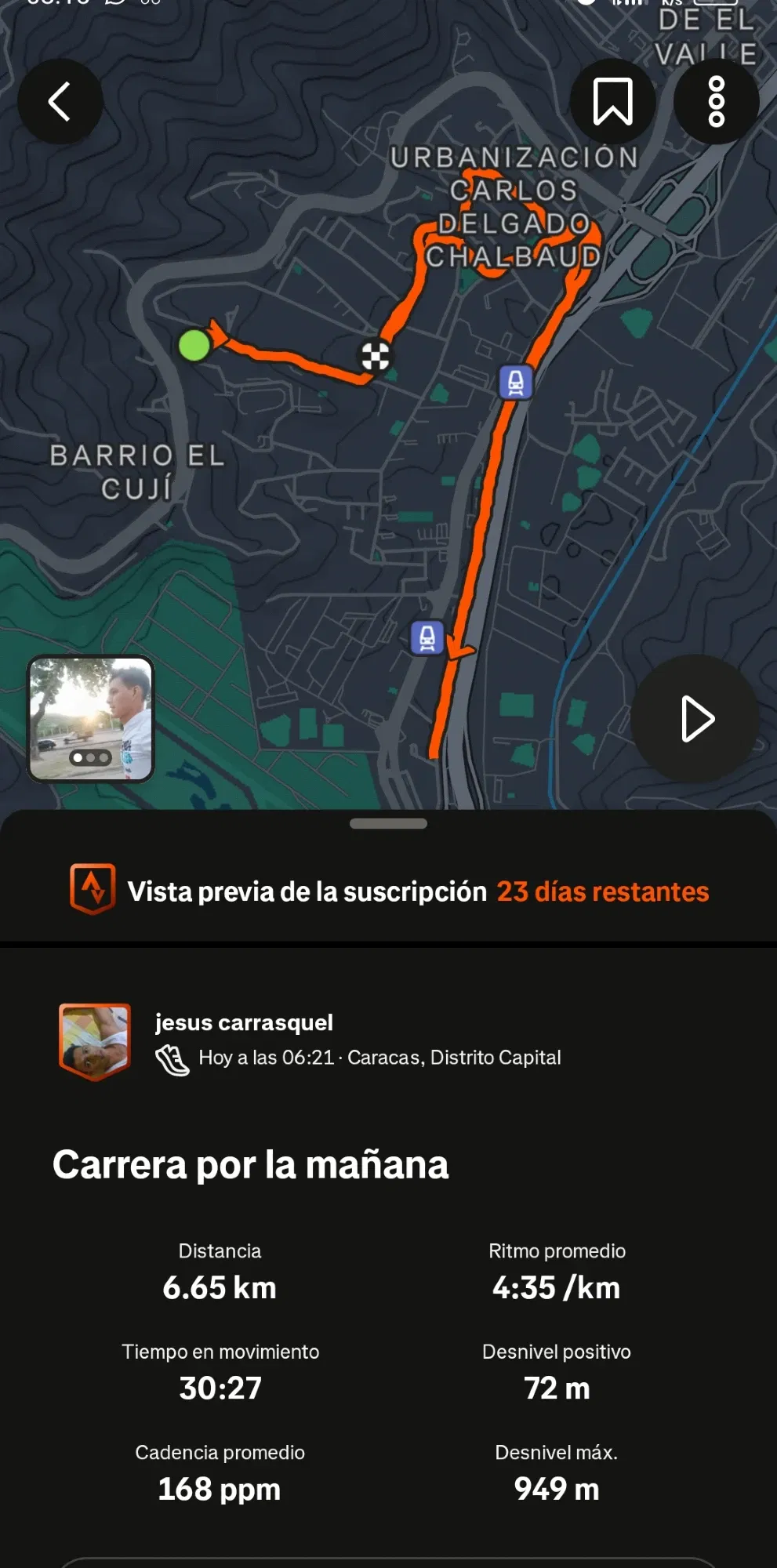Screen dimensions: 777x1568
Task: Open jesus carrasquel's profile avatar
Action: (95, 1041)
